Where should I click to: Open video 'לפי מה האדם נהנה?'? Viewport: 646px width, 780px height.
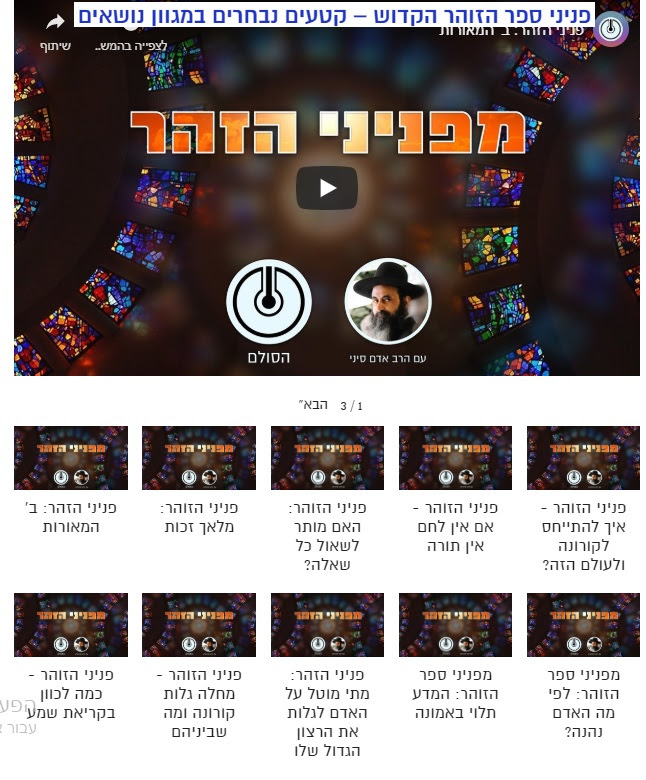(x=583, y=626)
